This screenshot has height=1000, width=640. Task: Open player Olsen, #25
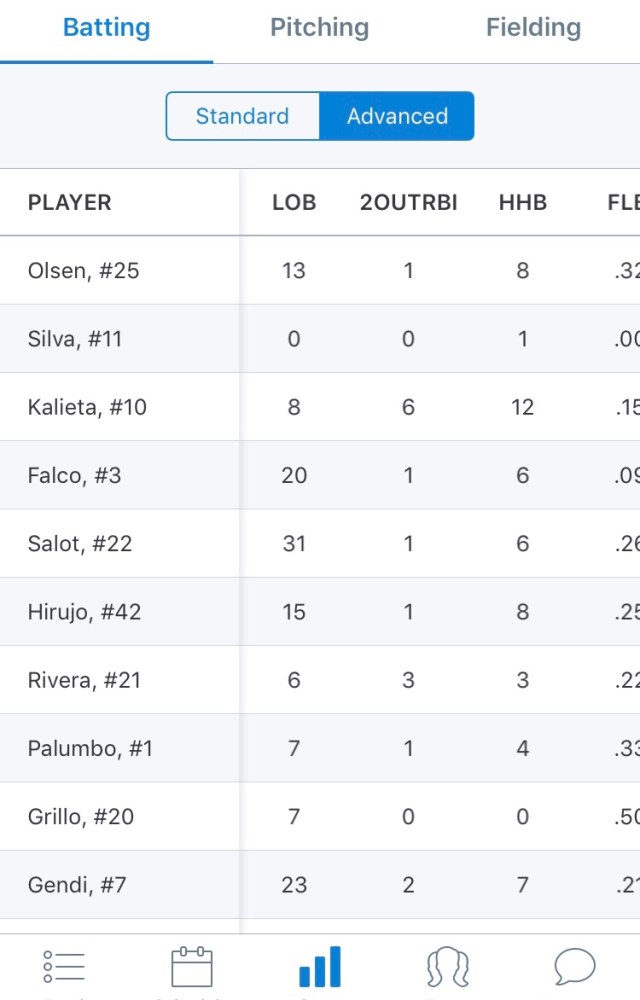(84, 271)
